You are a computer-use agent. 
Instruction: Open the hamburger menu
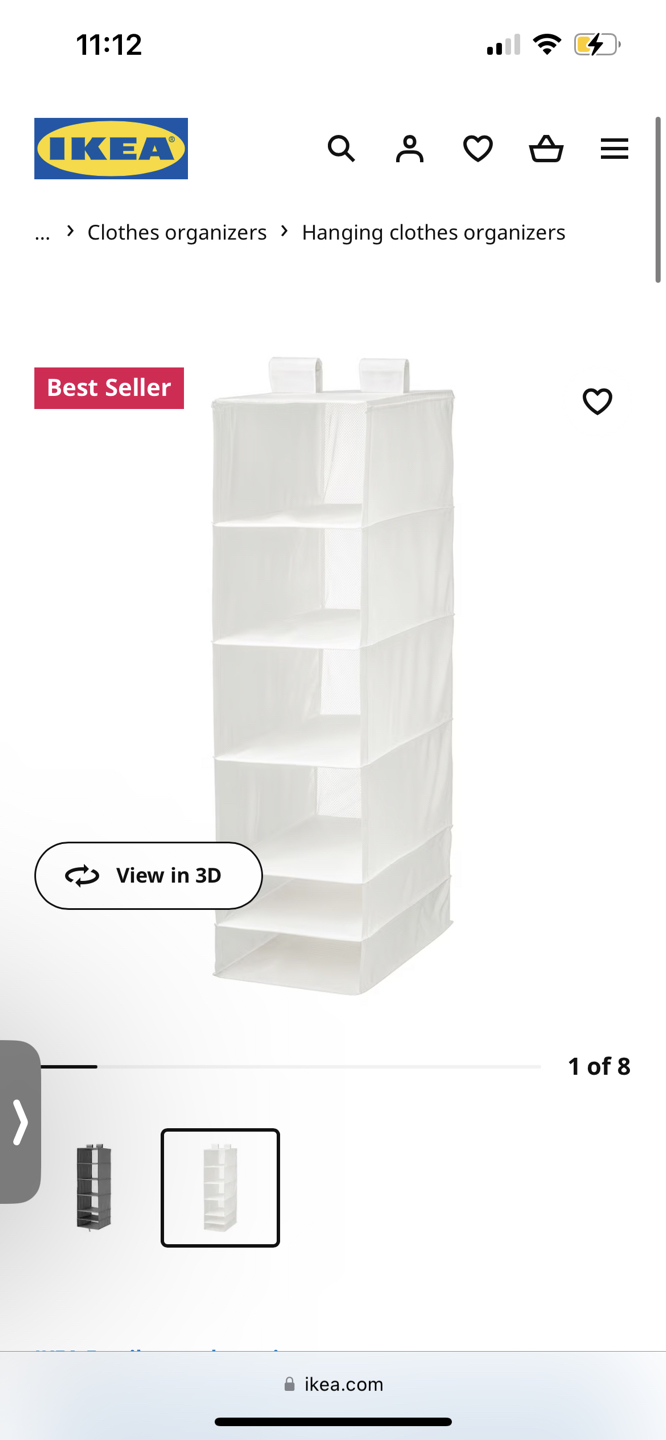tap(614, 149)
